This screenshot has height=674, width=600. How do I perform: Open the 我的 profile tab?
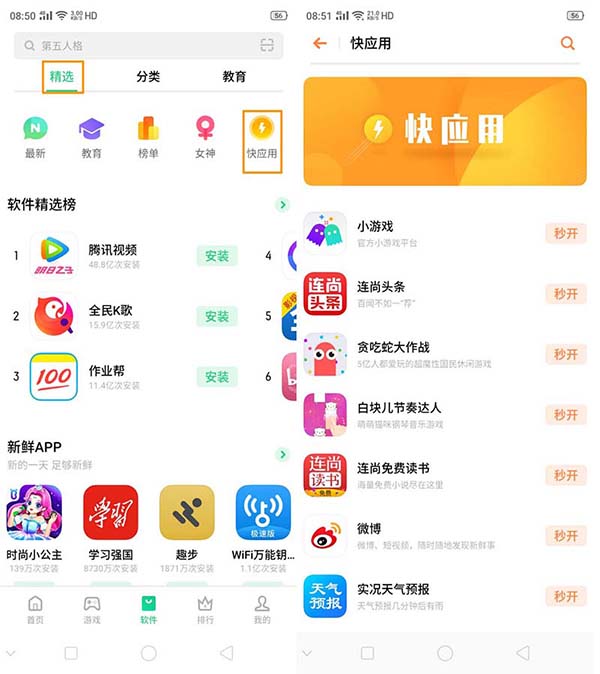pyautogui.click(x=262, y=609)
